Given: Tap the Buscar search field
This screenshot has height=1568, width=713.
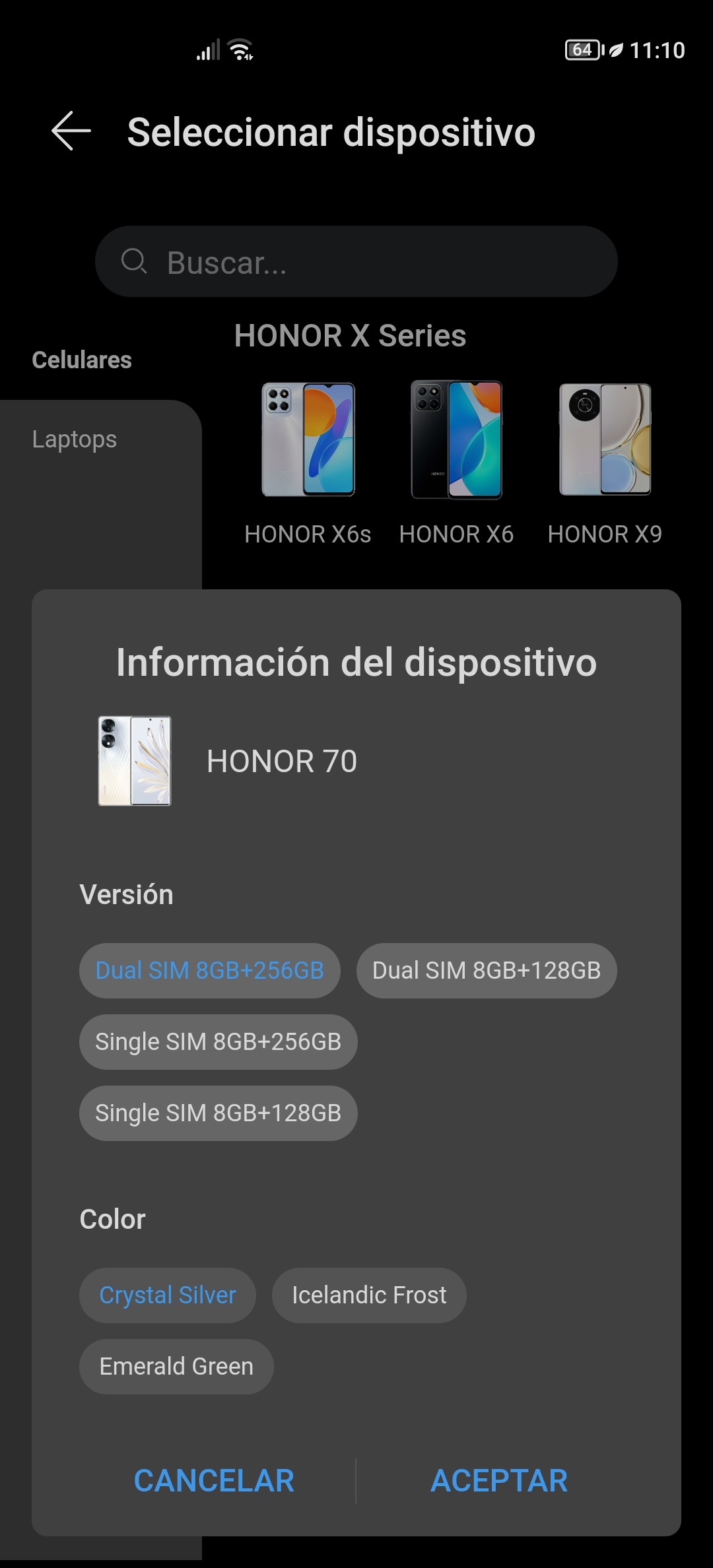Looking at the screenshot, I should point(356,262).
